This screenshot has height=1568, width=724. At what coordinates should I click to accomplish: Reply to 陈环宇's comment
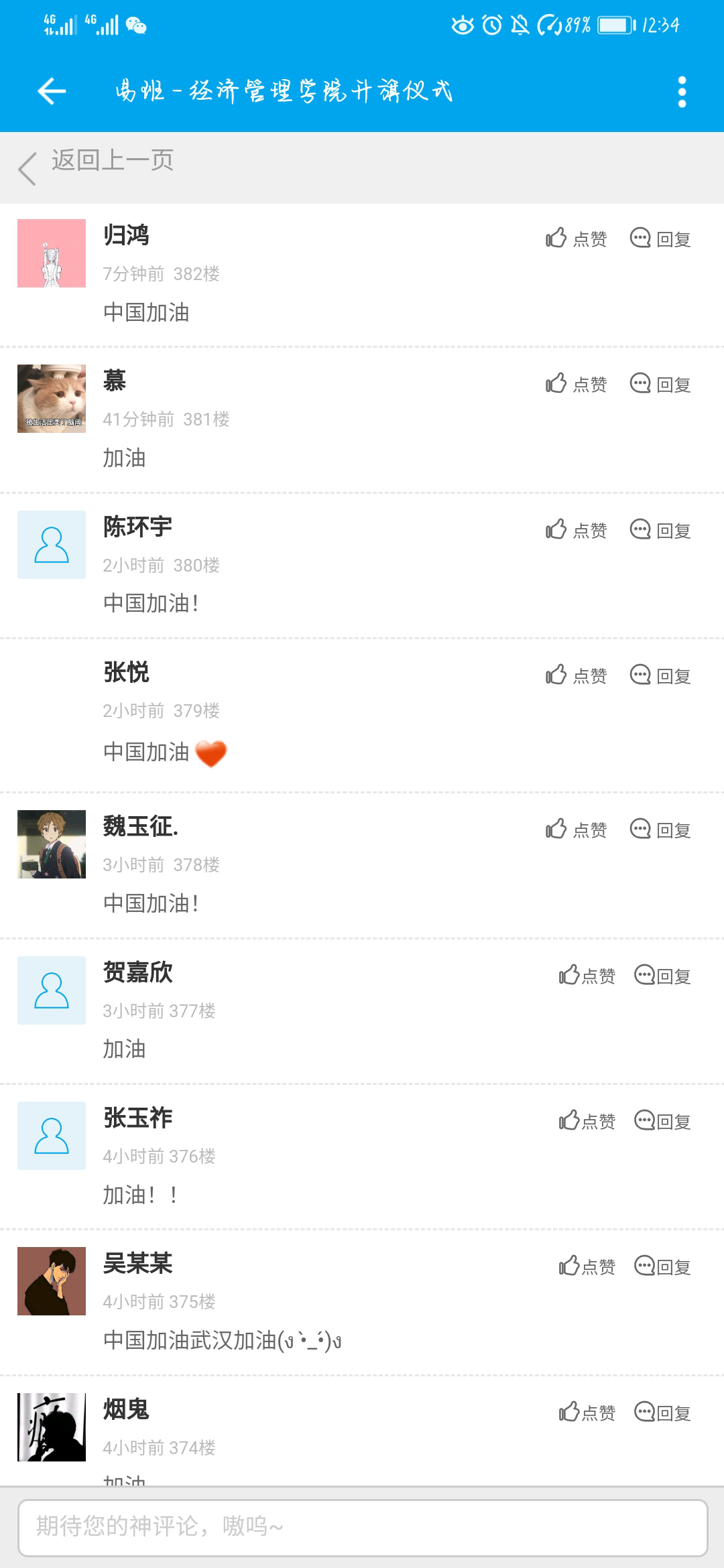click(x=660, y=529)
